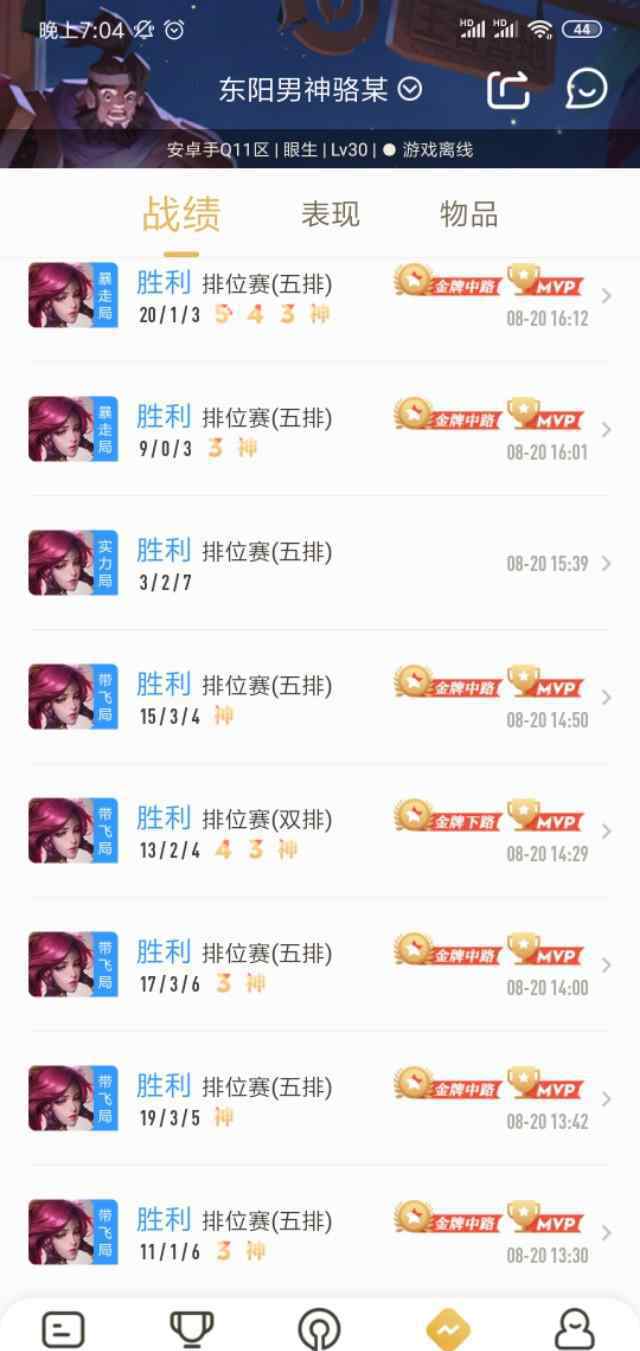Viewport: 640px width, 1351px height.
Task: Open the center circle tab
Action: pos(319,1329)
